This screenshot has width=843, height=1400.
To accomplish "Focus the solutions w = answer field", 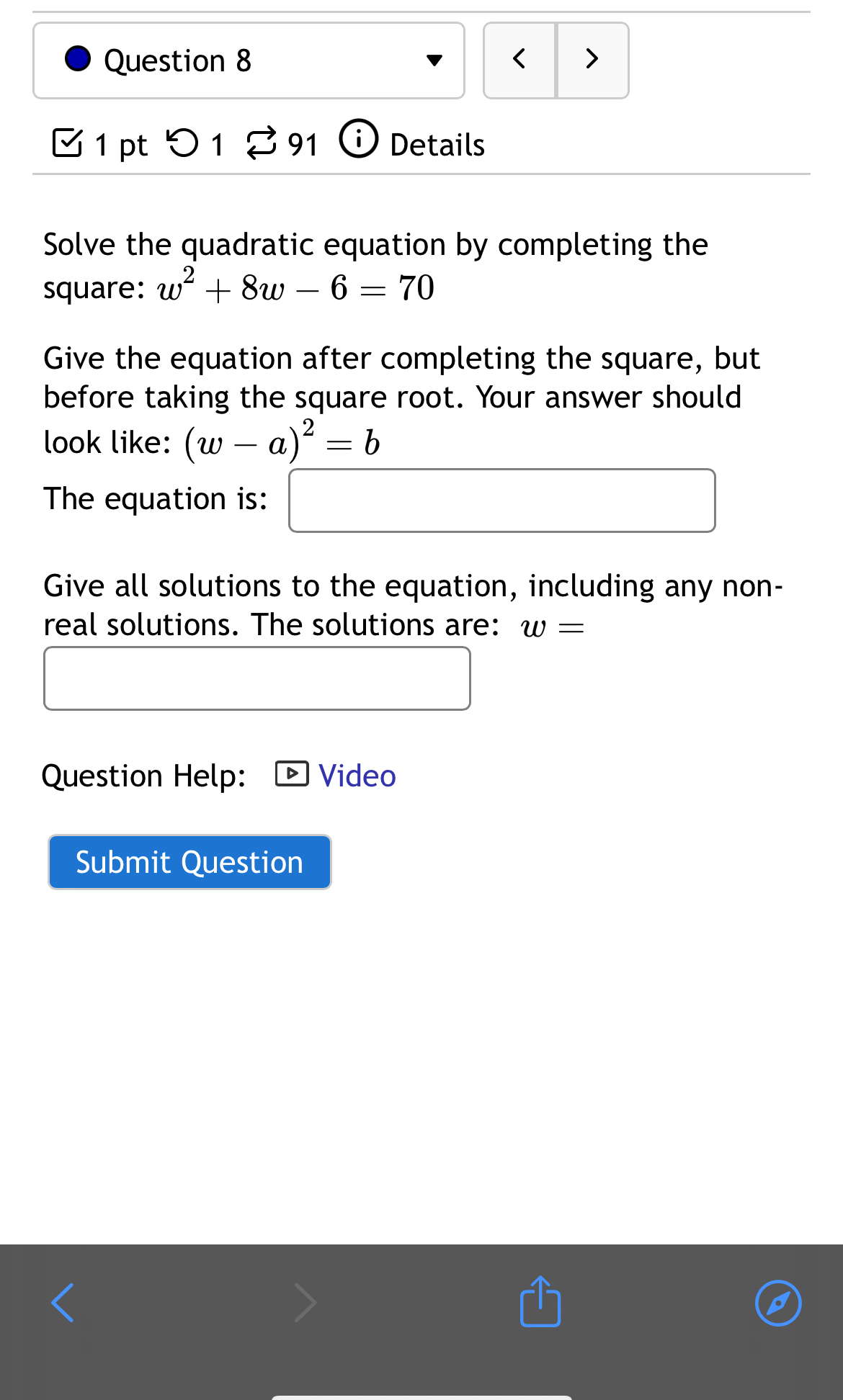I will 257,678.
